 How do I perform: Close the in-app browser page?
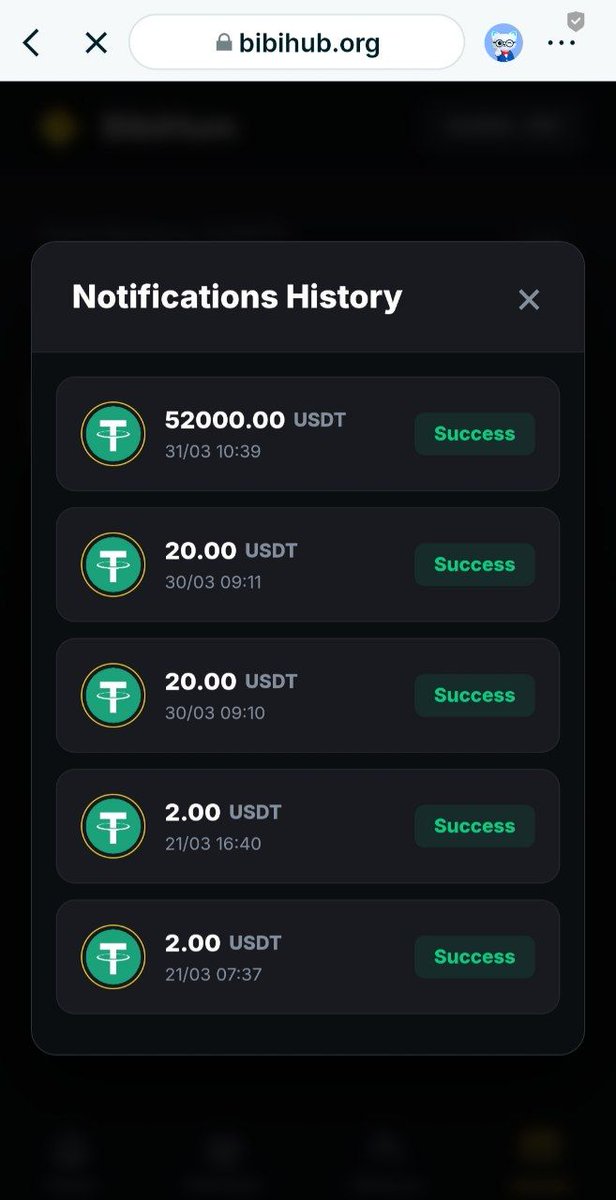tap(96, 43)
